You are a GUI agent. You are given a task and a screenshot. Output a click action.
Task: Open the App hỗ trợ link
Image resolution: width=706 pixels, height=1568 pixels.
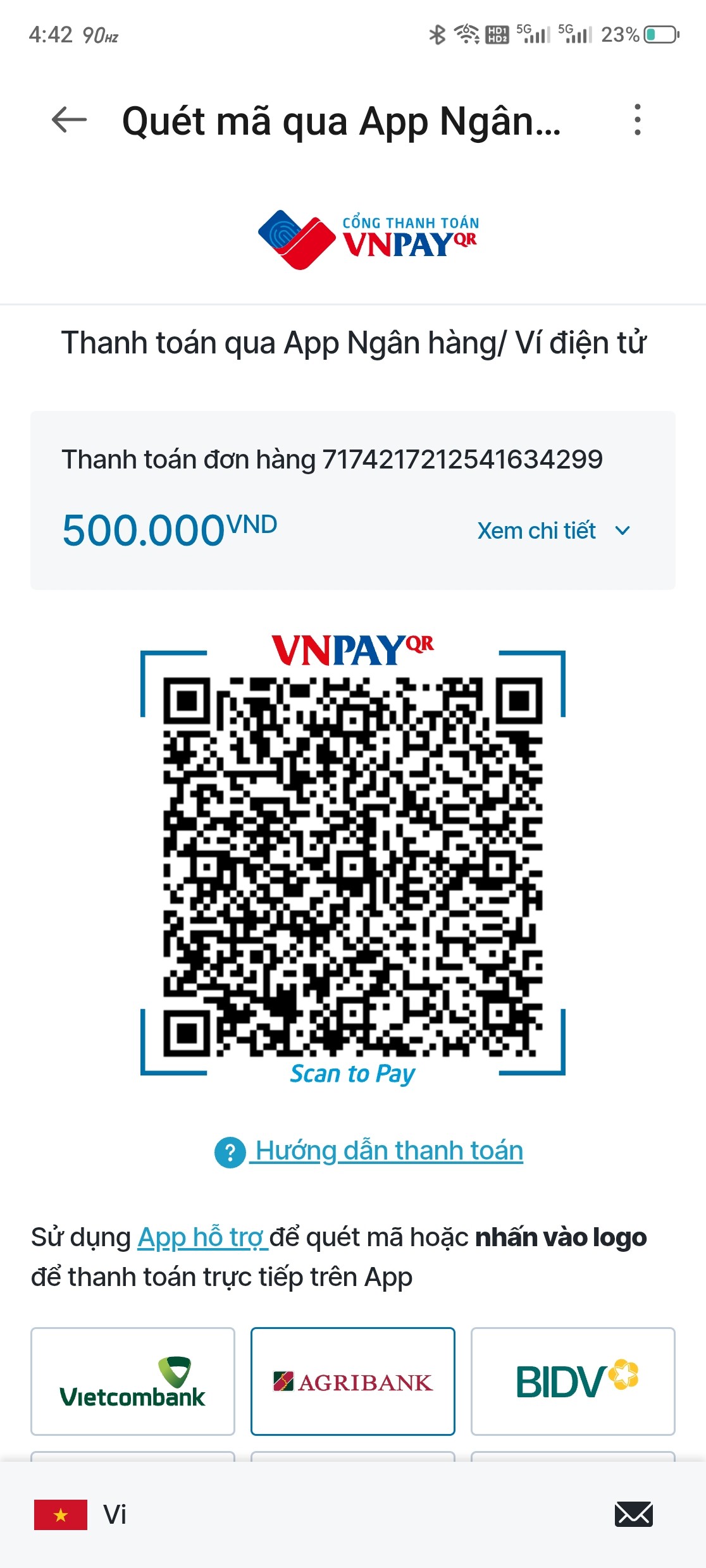(x=202, y=1237)
